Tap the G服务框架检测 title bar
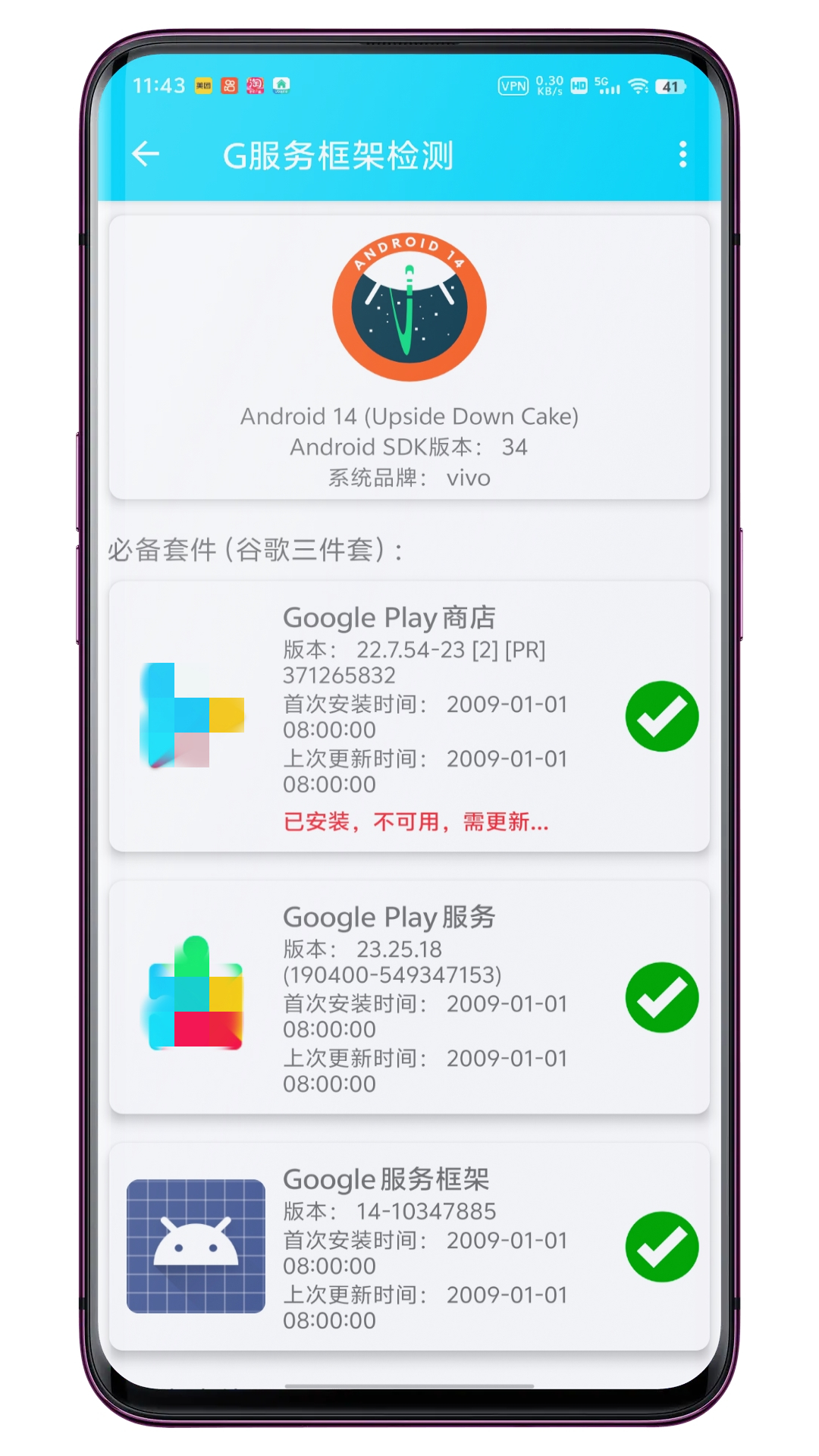 click(340, 154)
